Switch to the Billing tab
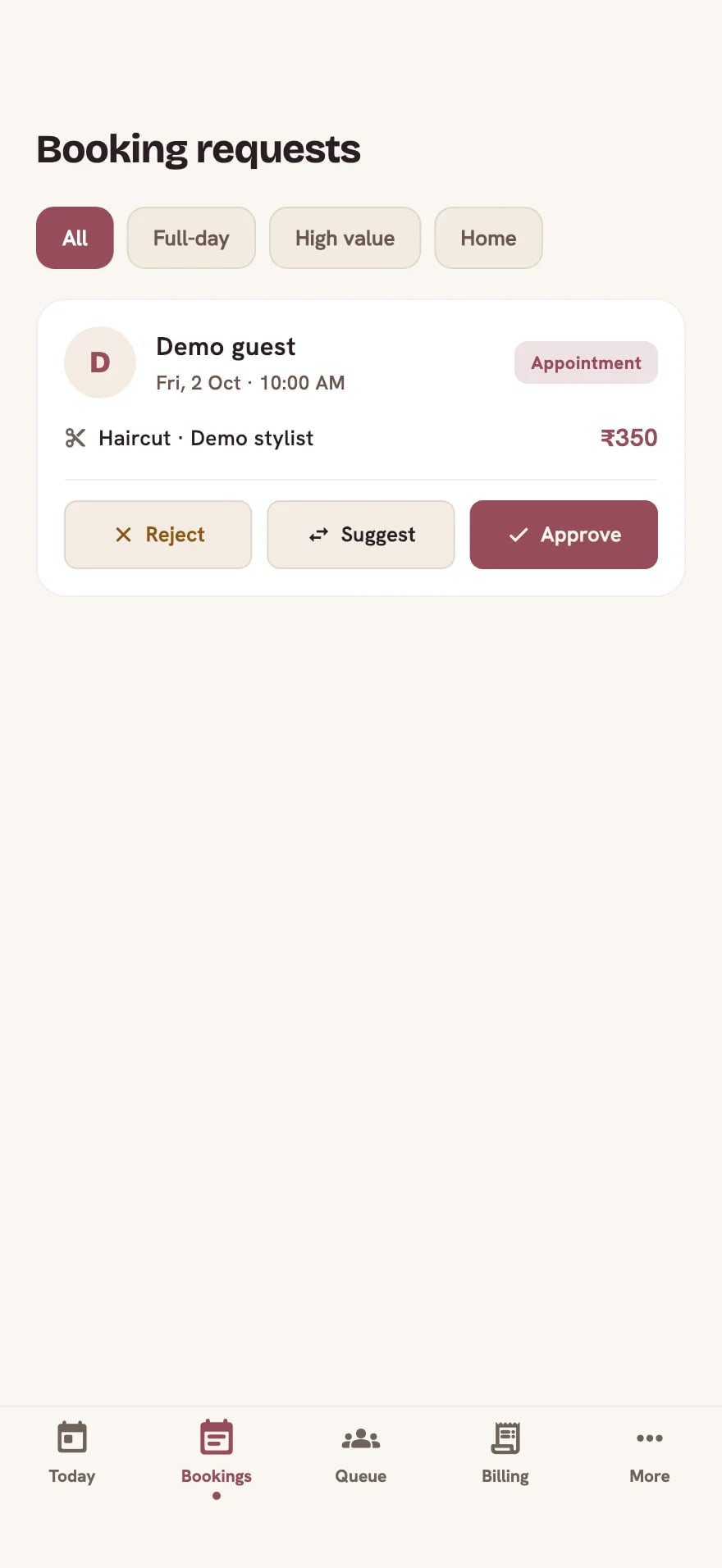This screenshot has width=722, height=1568. (x=505, y=1453)
